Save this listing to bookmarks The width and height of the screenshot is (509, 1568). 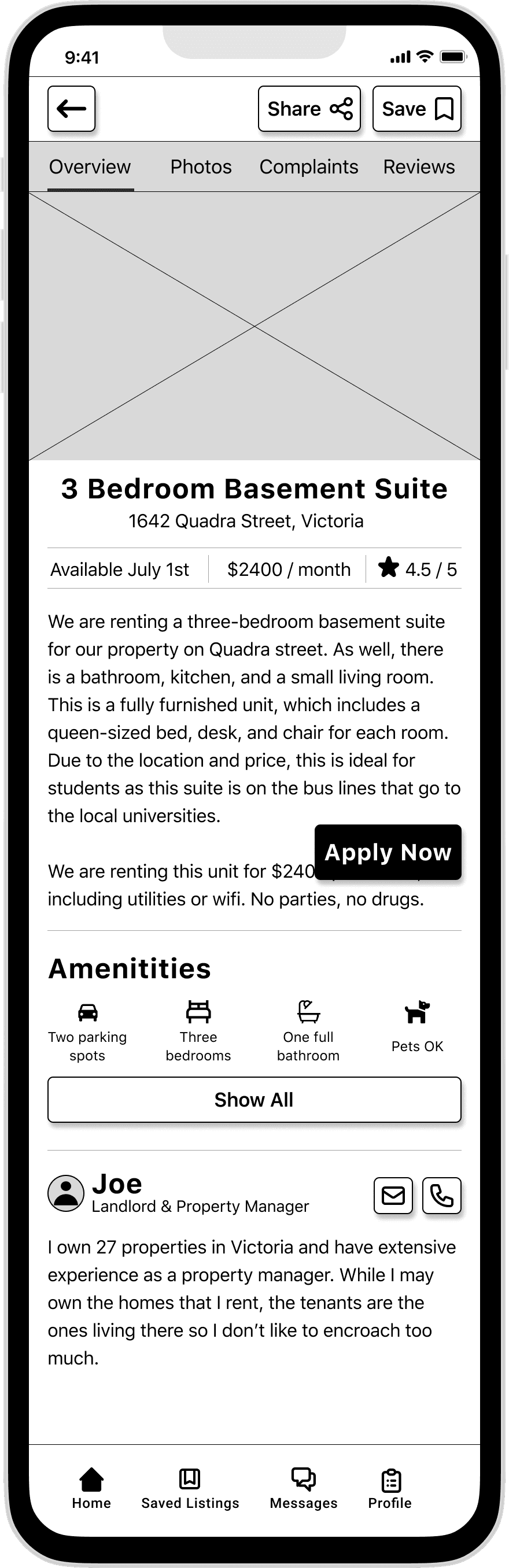pos(417,109)
